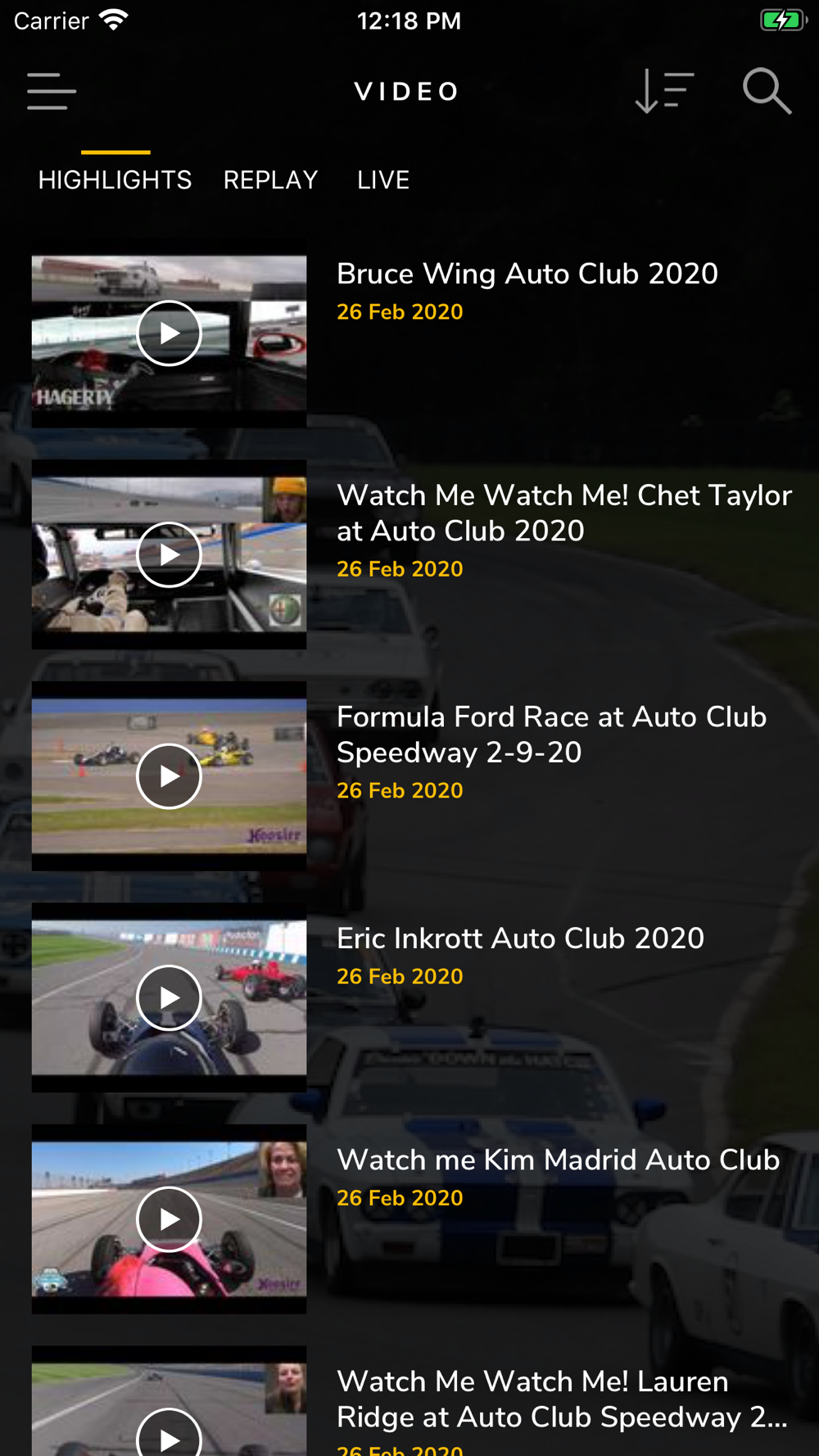Play the Formula Ford Race video
Viewport: 819px width, 1456px height.
(169, 776)
